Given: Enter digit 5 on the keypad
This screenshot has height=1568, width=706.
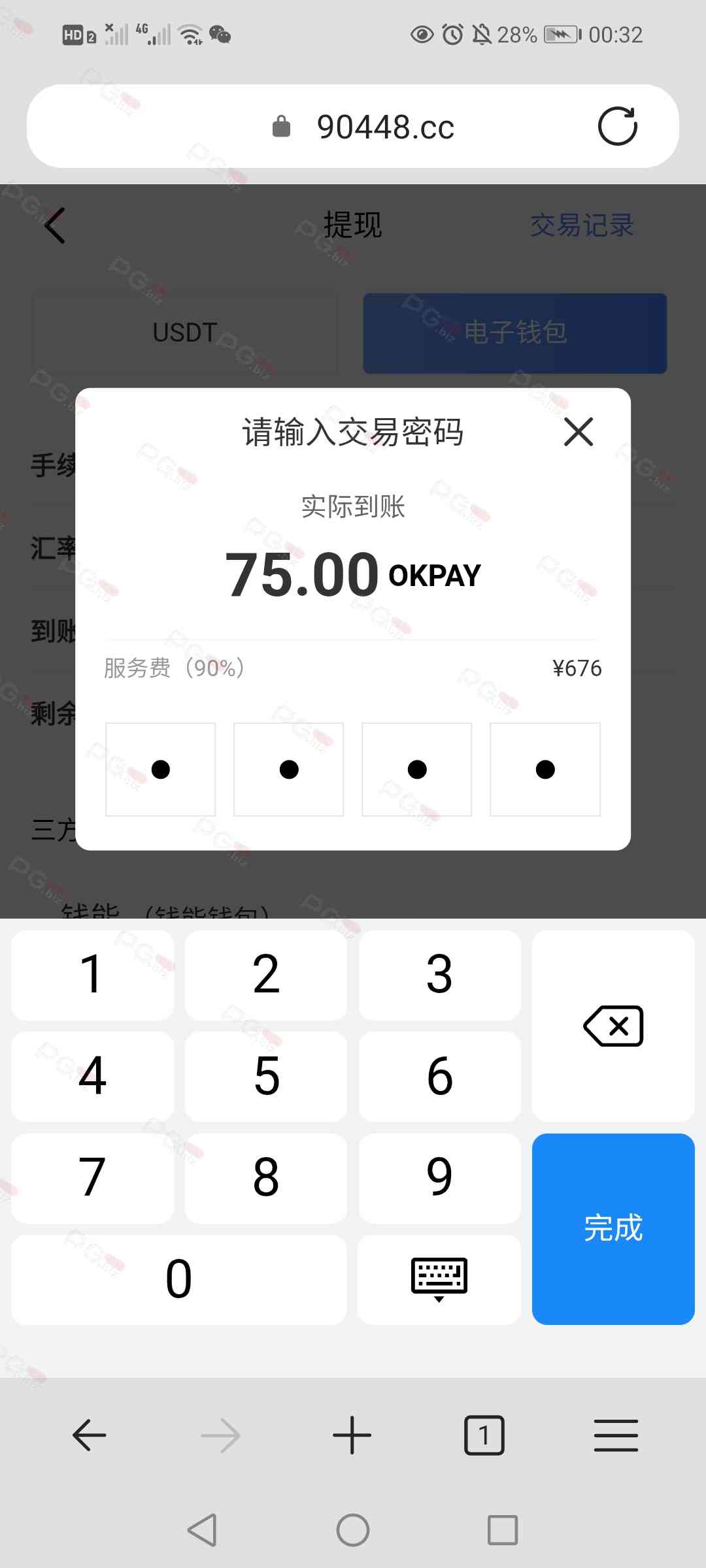Looking at the screenshot, I should pos(266,1076).
